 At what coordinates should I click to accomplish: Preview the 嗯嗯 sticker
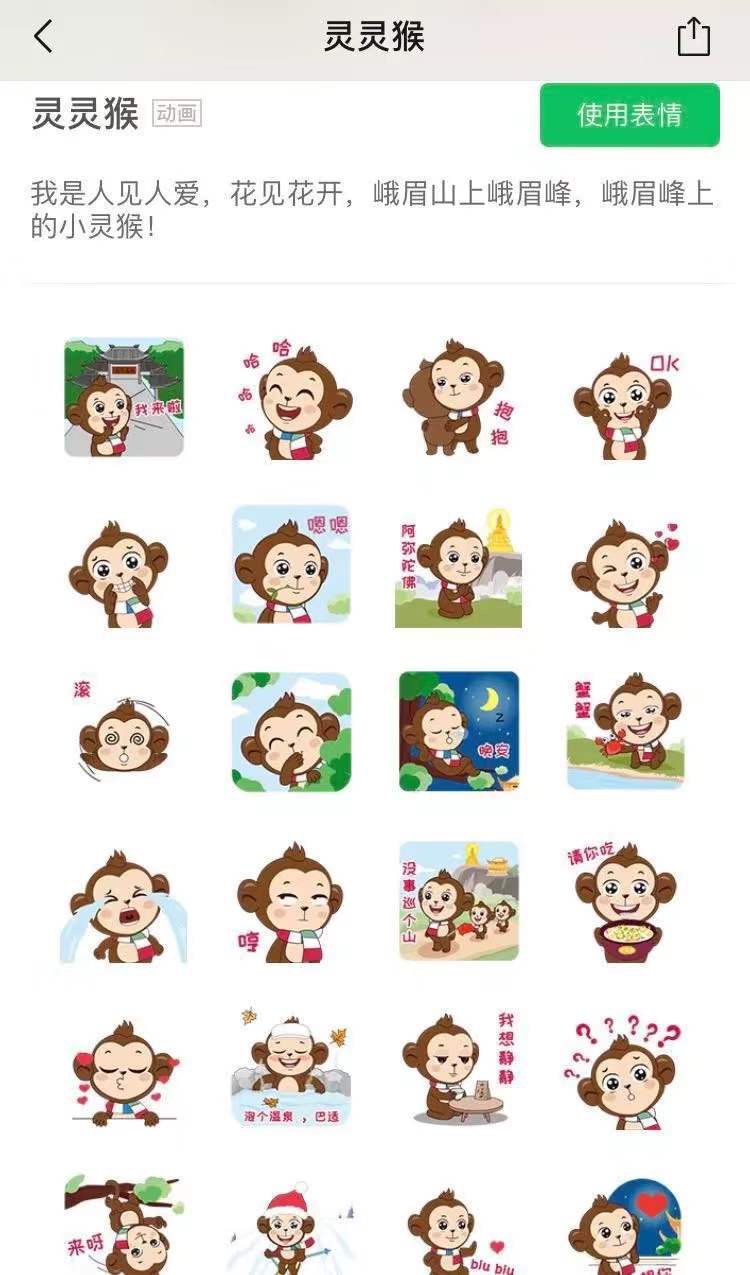(291, 565)
